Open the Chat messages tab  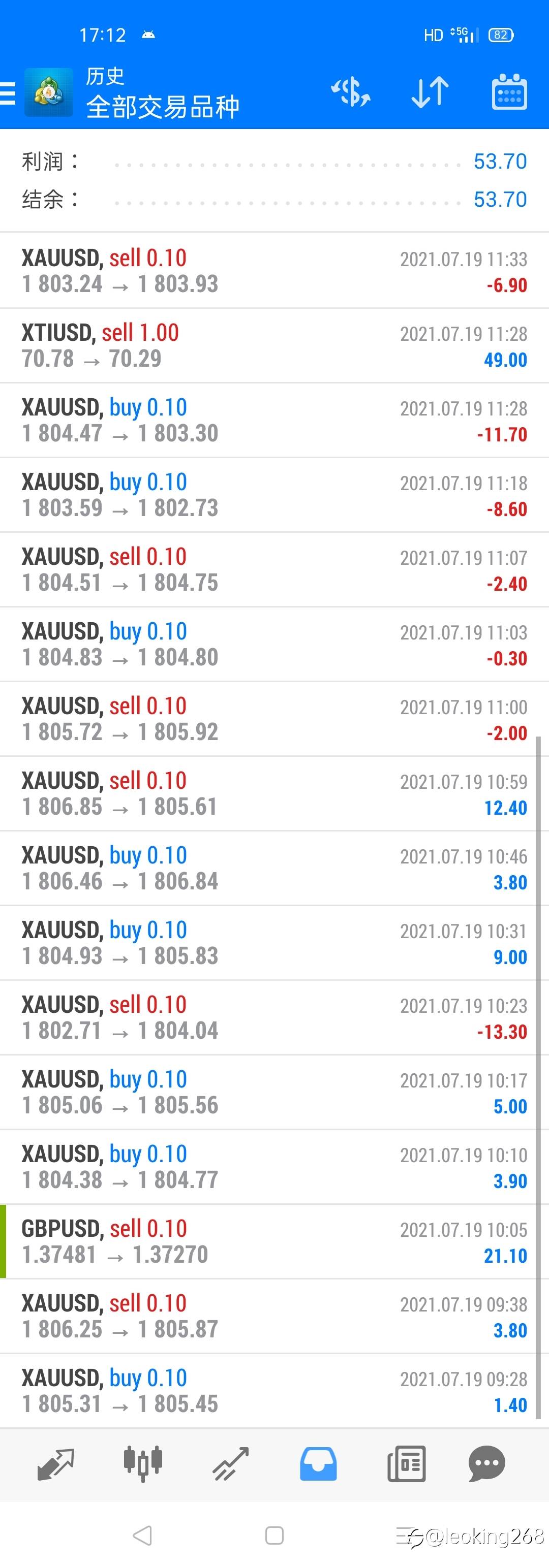coord(487,1463)
